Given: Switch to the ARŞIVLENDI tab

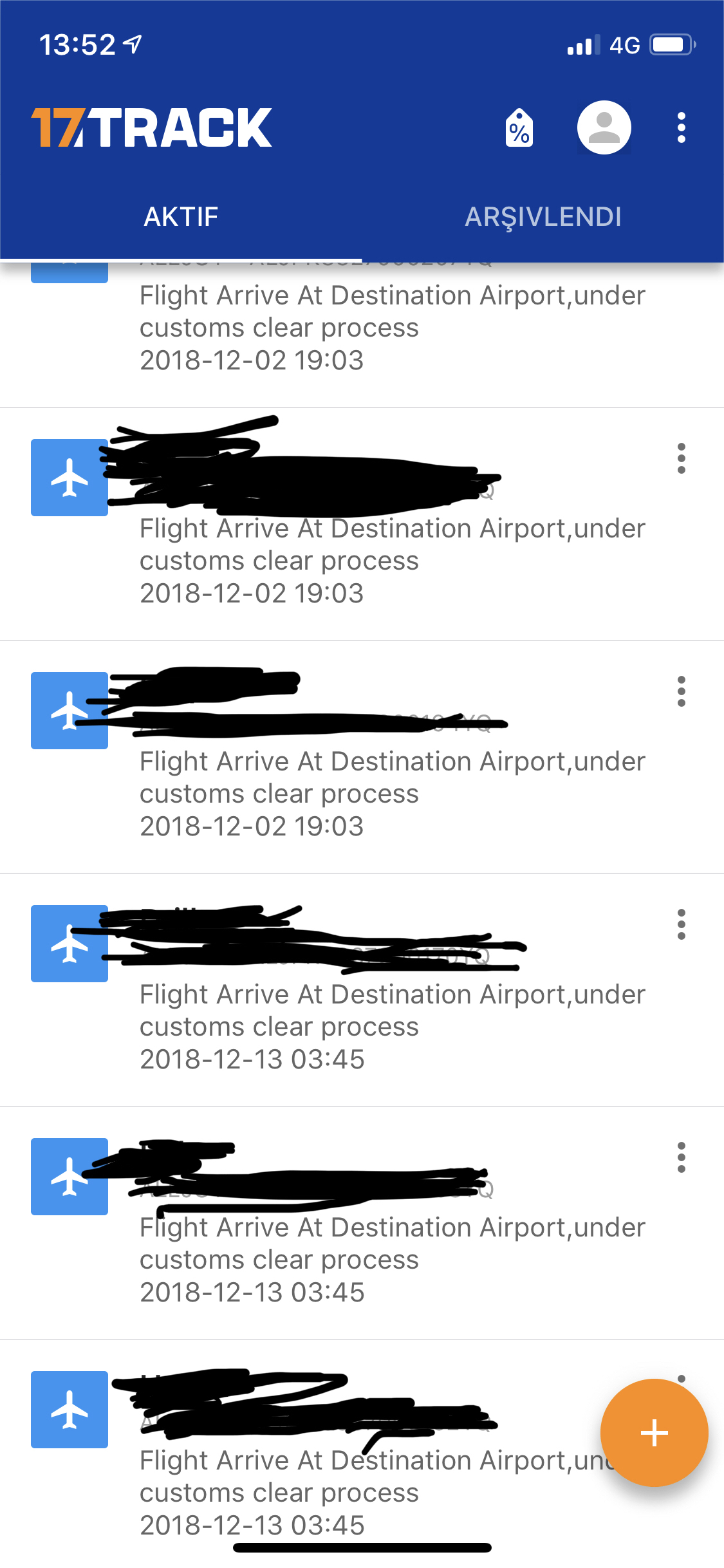Looking at the screenshot, I should coord(543,217).
